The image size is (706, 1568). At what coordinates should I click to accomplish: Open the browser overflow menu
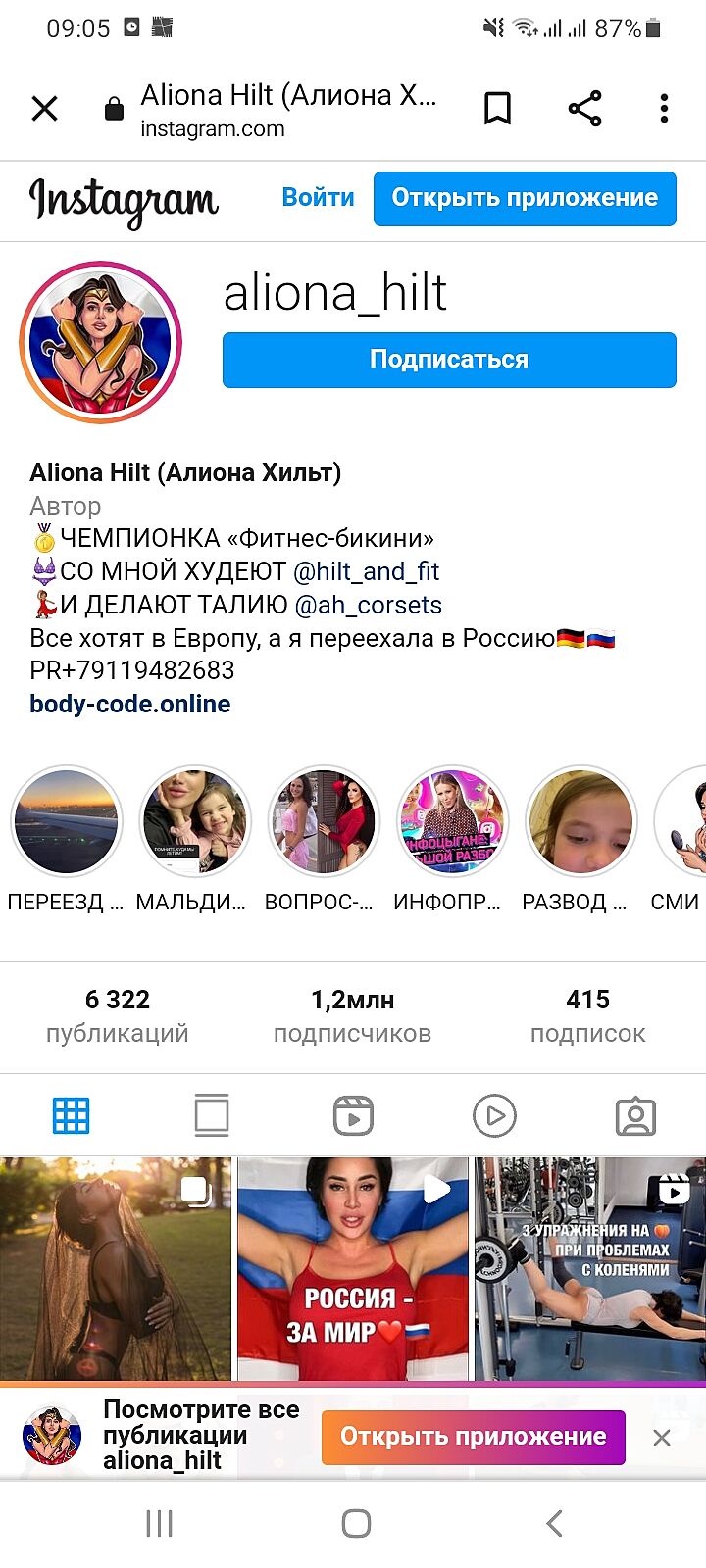pos(664,109)
